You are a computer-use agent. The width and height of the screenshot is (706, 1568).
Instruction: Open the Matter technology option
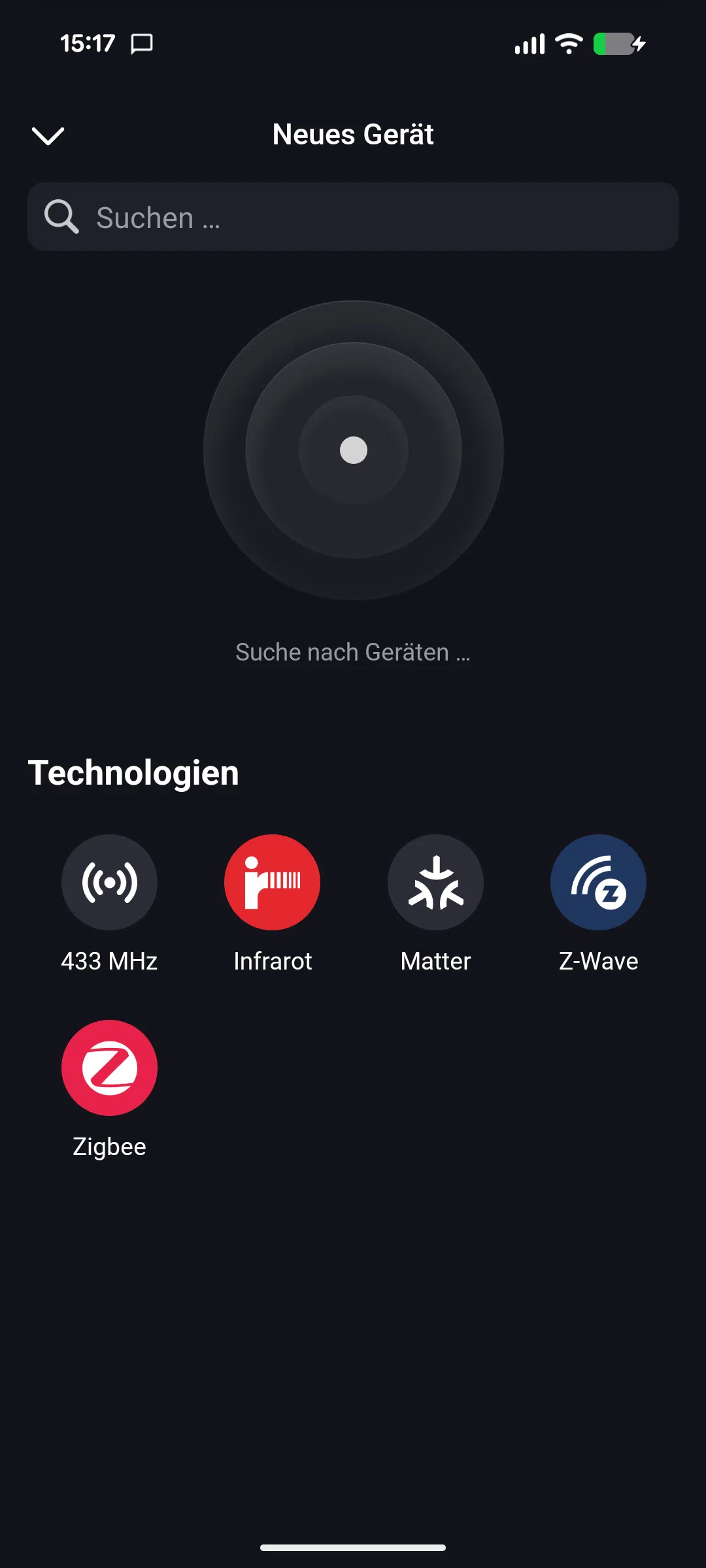pyautogui.click(x=435, y=883)
